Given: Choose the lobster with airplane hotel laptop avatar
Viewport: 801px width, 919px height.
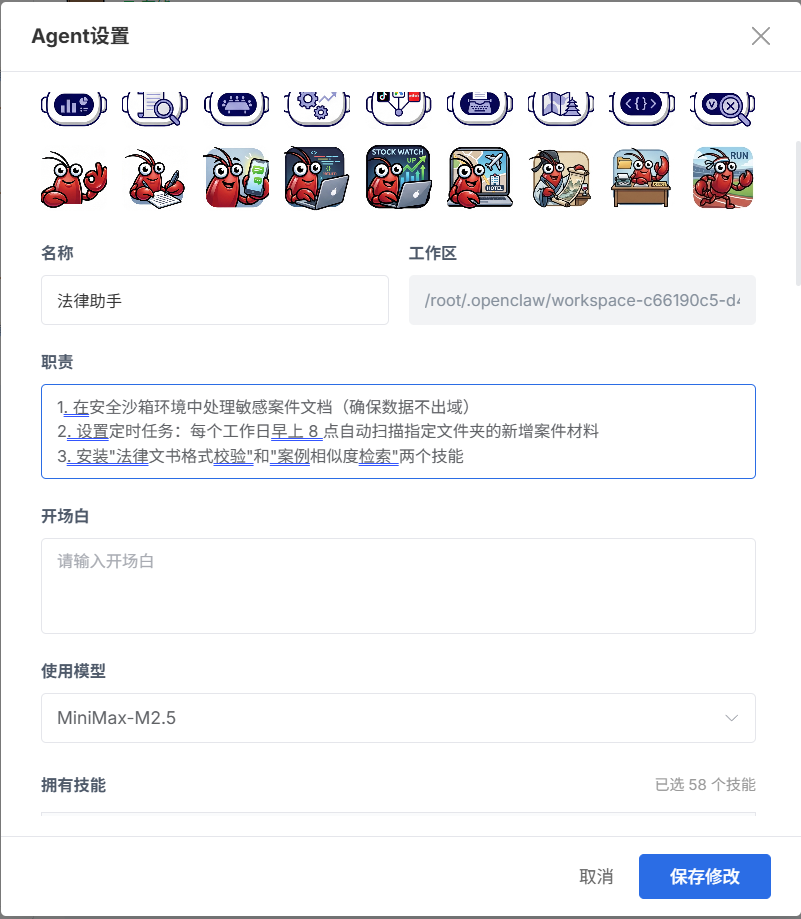Looking at the screenshot, I should coord(479,177).
